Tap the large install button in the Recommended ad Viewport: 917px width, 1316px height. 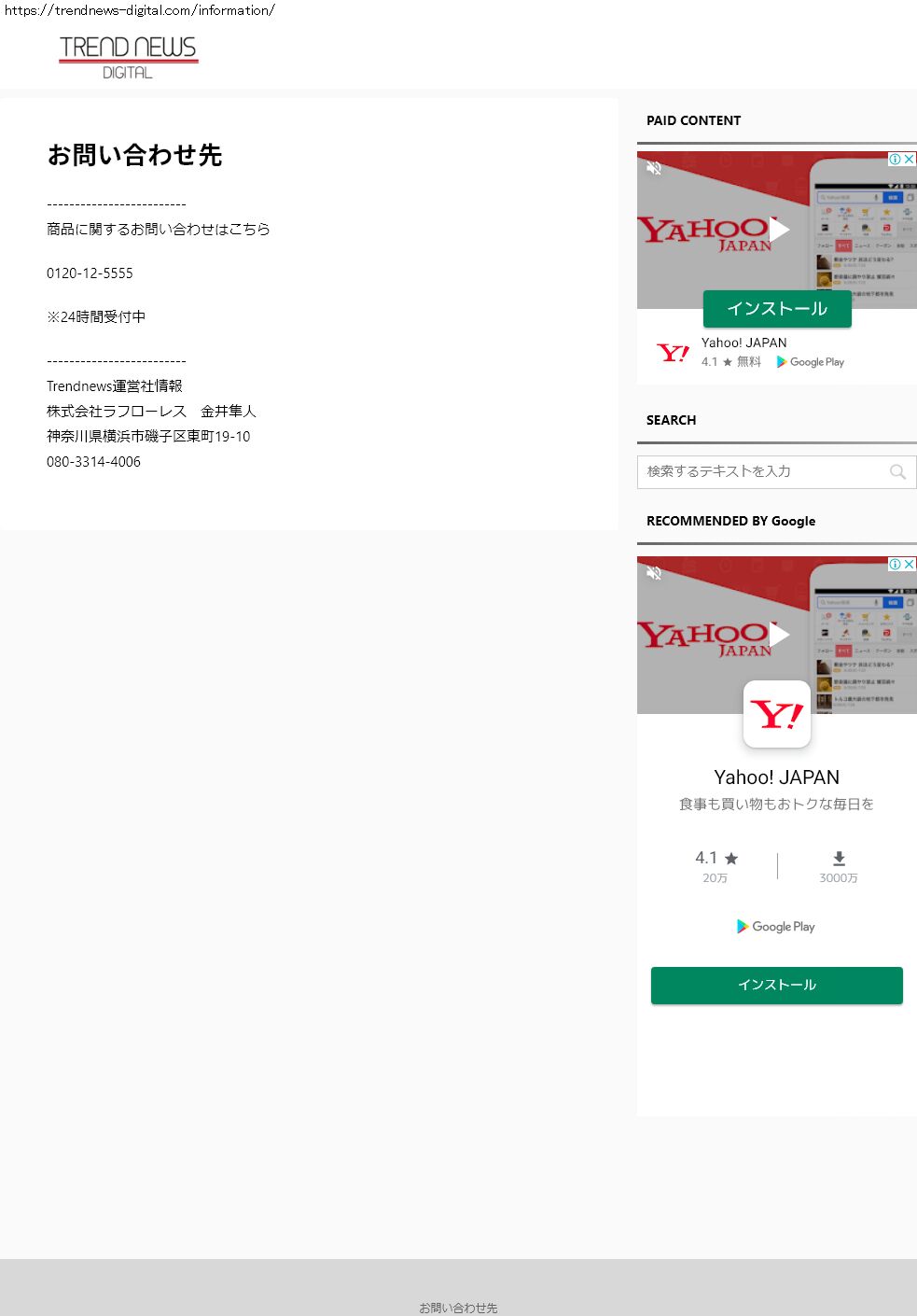tap(776, 986)
